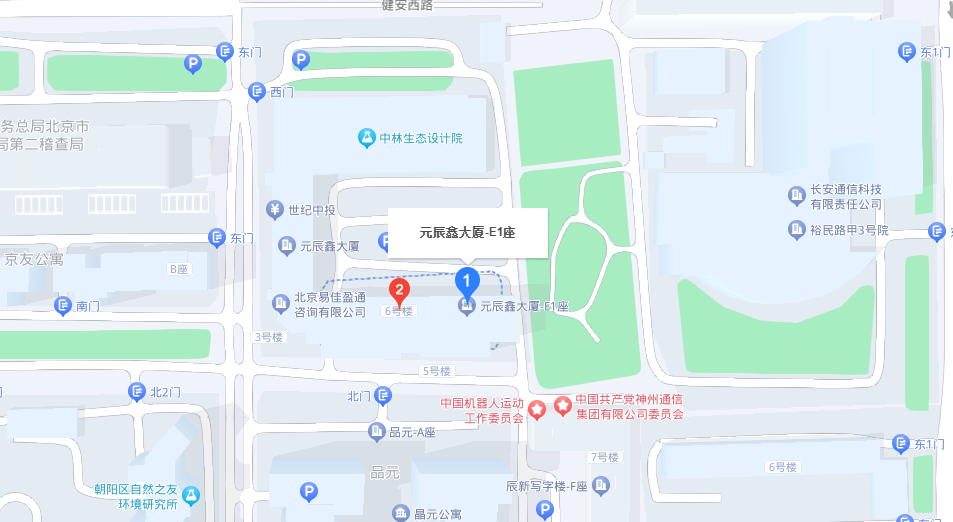Image resolution: width=953 pixels, height=522 pixels.
Task: Select the blue marker numbered 1
Action: point(466,281)
